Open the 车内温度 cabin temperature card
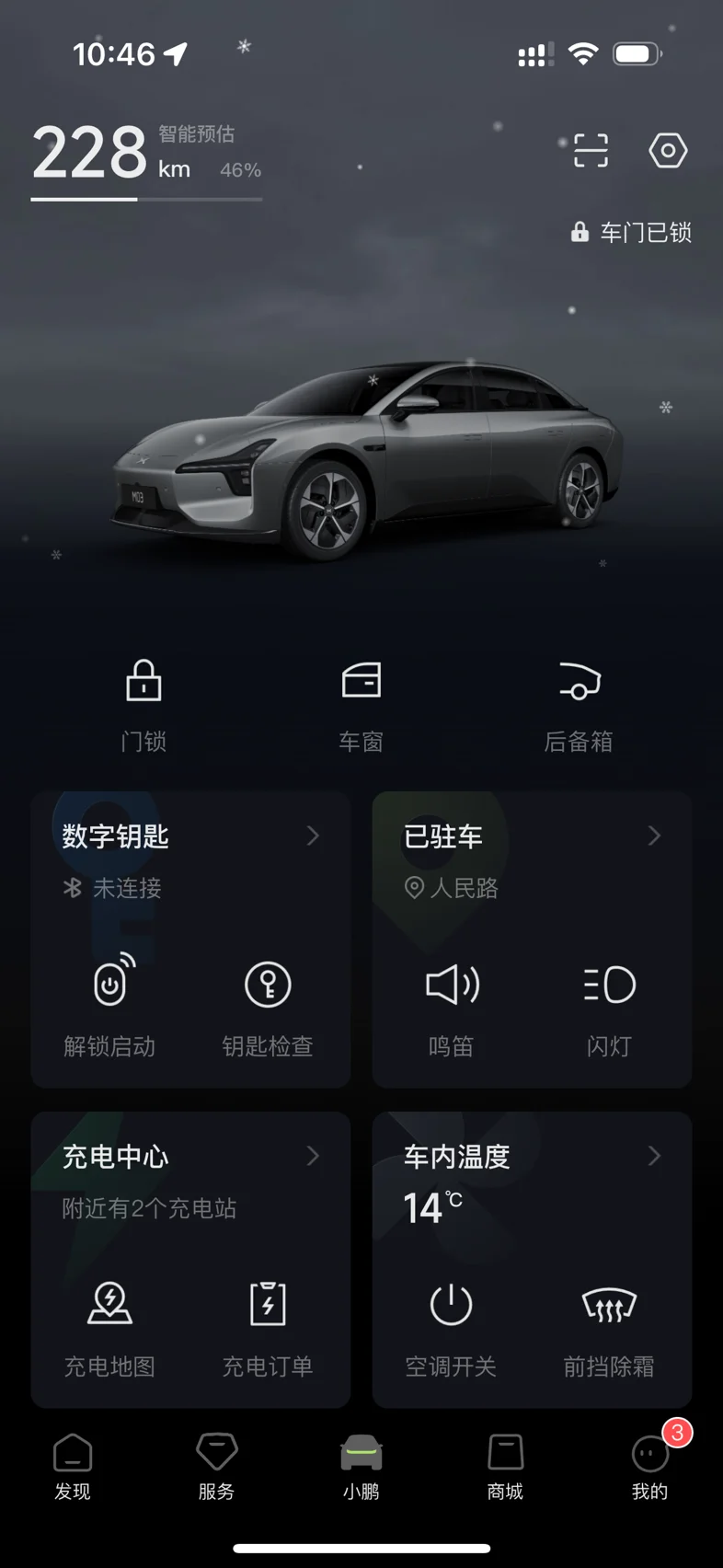The height and width of the screenshot is (1568, 723). pyautogui.click(x=532, y=1181)
